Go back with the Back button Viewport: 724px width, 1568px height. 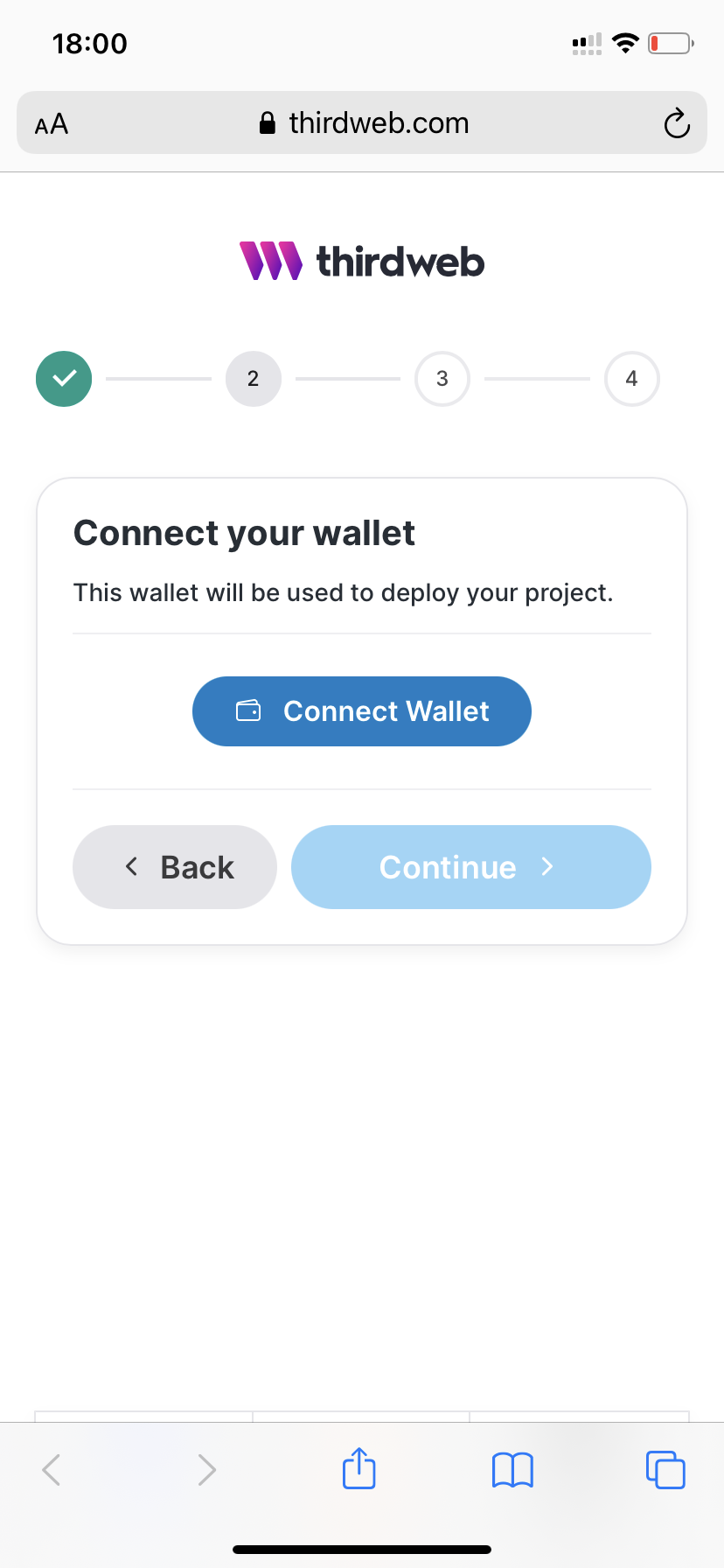tap(175, 867)
